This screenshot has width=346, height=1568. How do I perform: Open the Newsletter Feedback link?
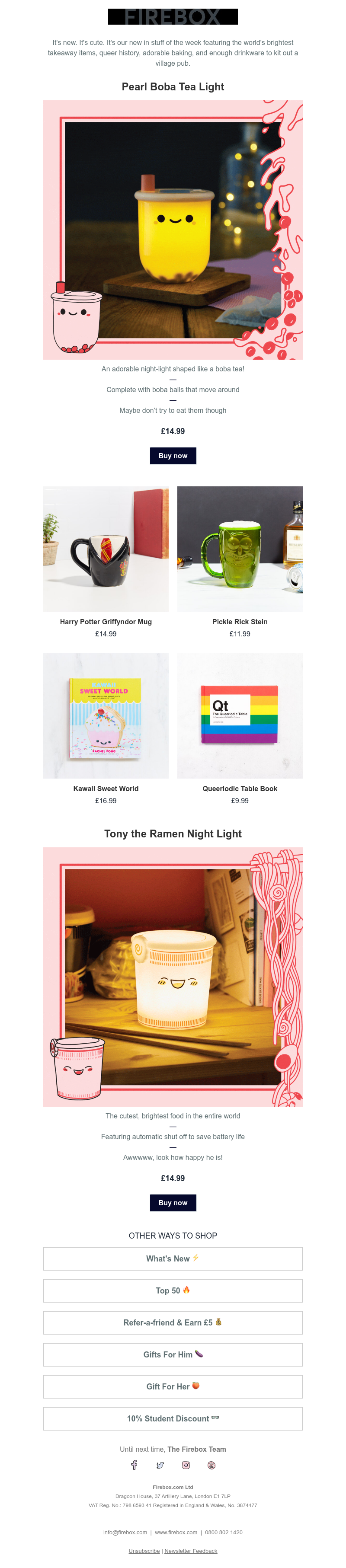pyautogui.click(x=191, y=1550)
